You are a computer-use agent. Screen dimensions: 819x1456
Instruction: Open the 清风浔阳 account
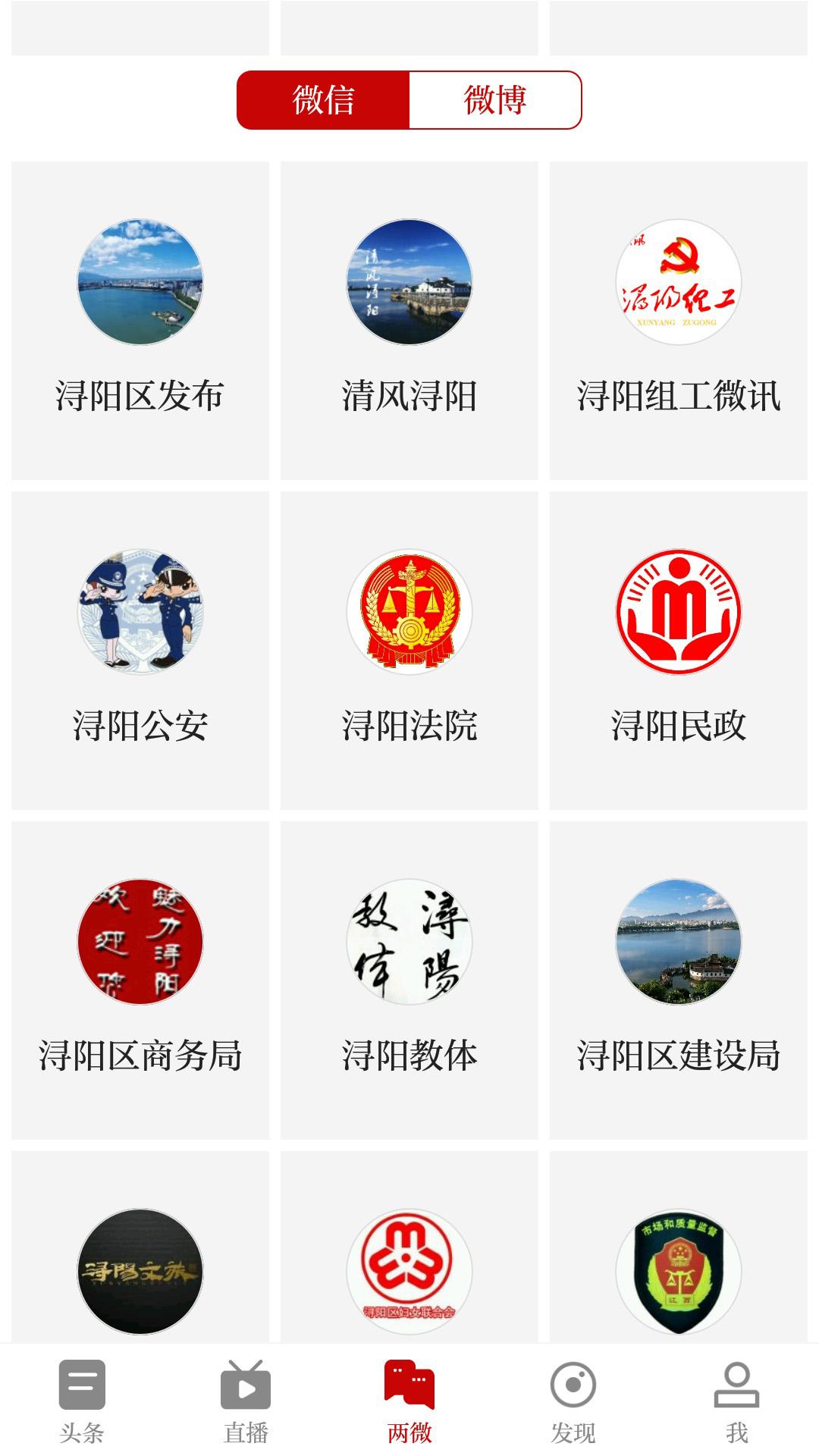[409, 281]
